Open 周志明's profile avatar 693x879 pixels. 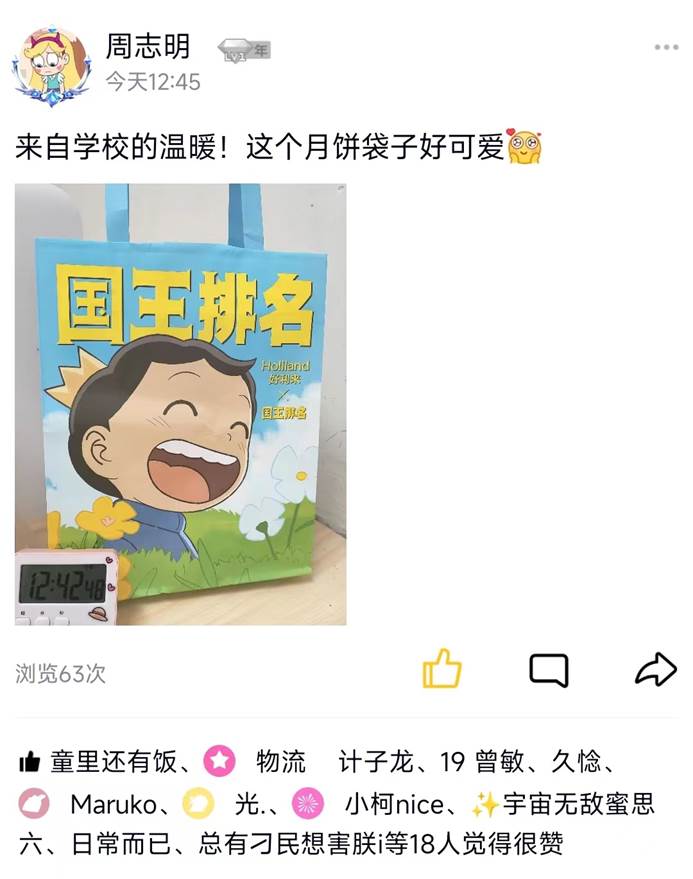[50, 64]
